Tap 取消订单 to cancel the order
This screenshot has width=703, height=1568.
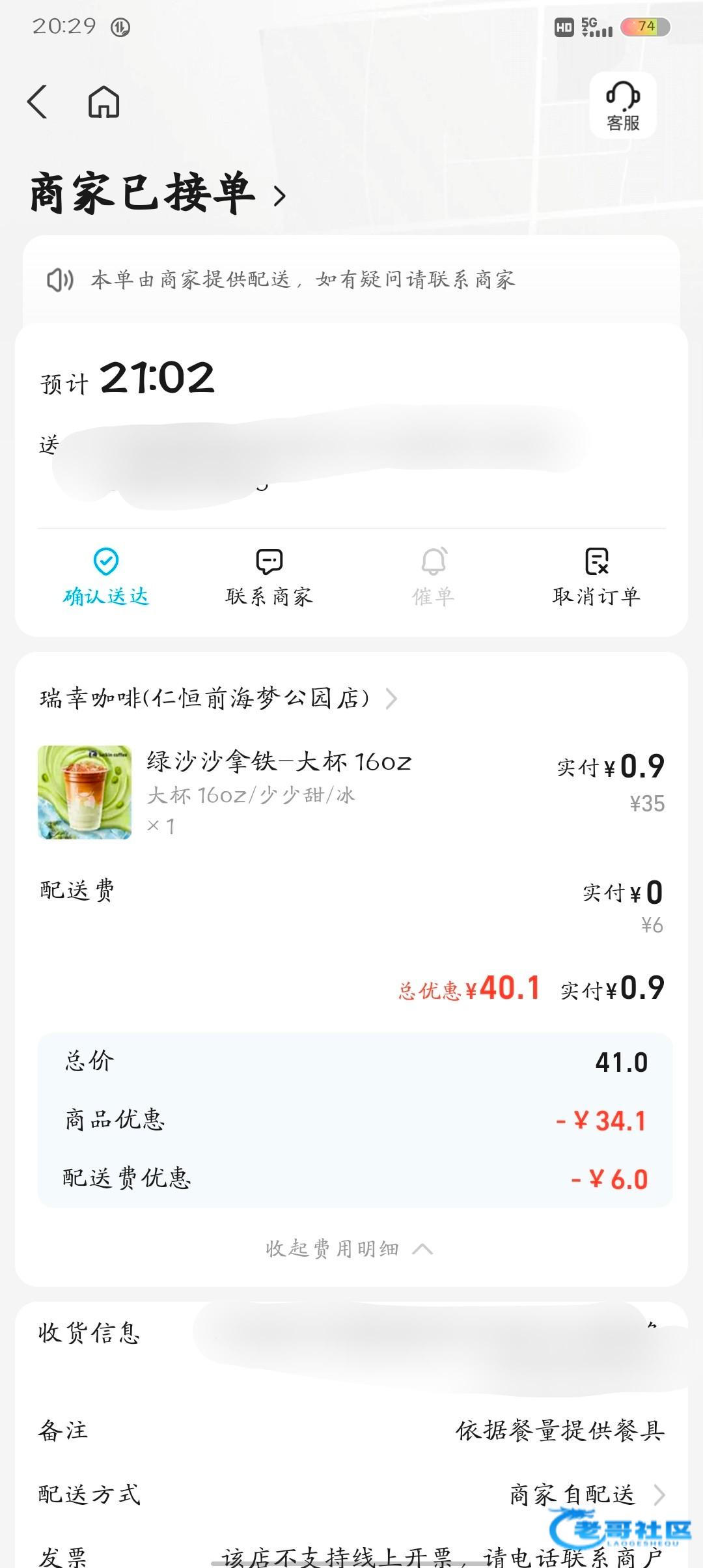[x=596, y=576]
